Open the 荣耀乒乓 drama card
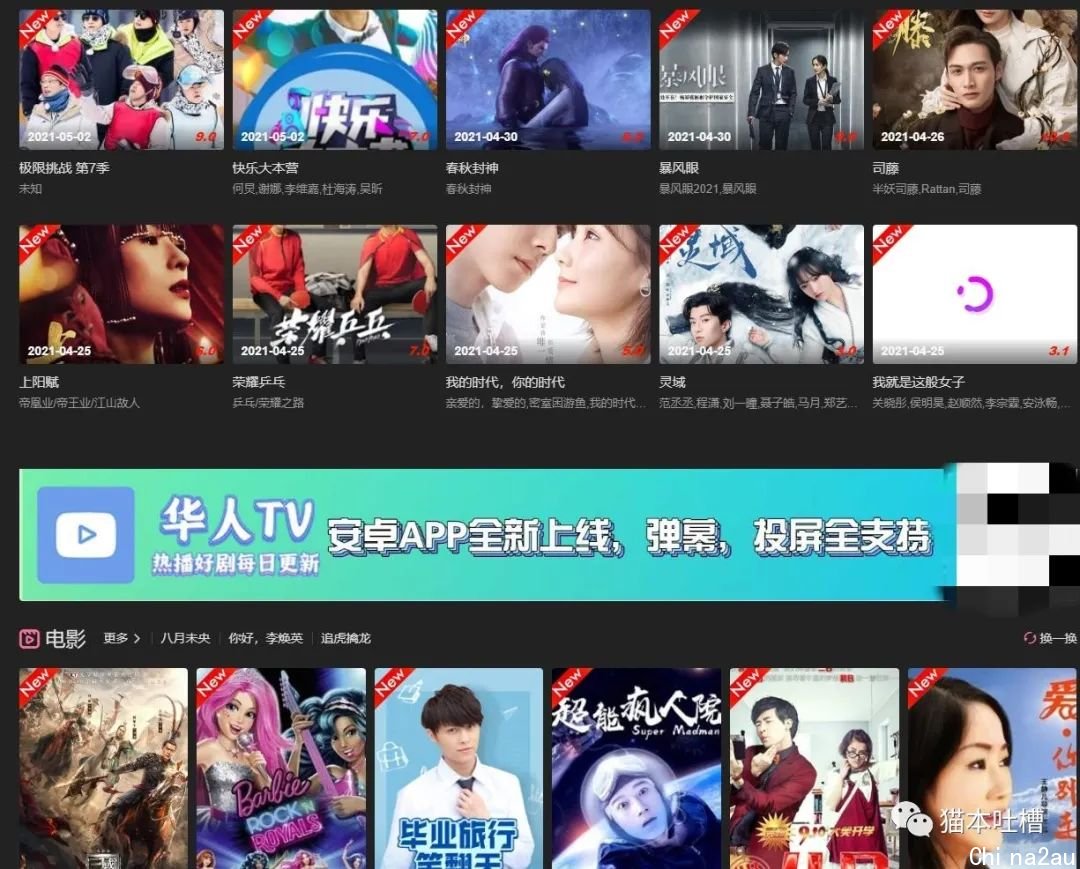The width and height of the screenshot is (1080, 869). 335,294
